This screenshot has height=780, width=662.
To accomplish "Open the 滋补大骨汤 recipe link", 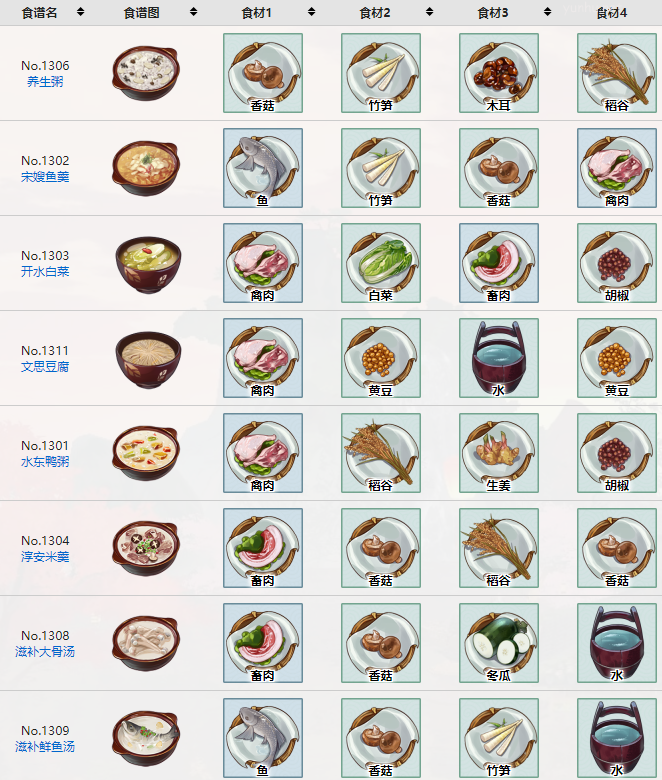I will pos(45,652).
